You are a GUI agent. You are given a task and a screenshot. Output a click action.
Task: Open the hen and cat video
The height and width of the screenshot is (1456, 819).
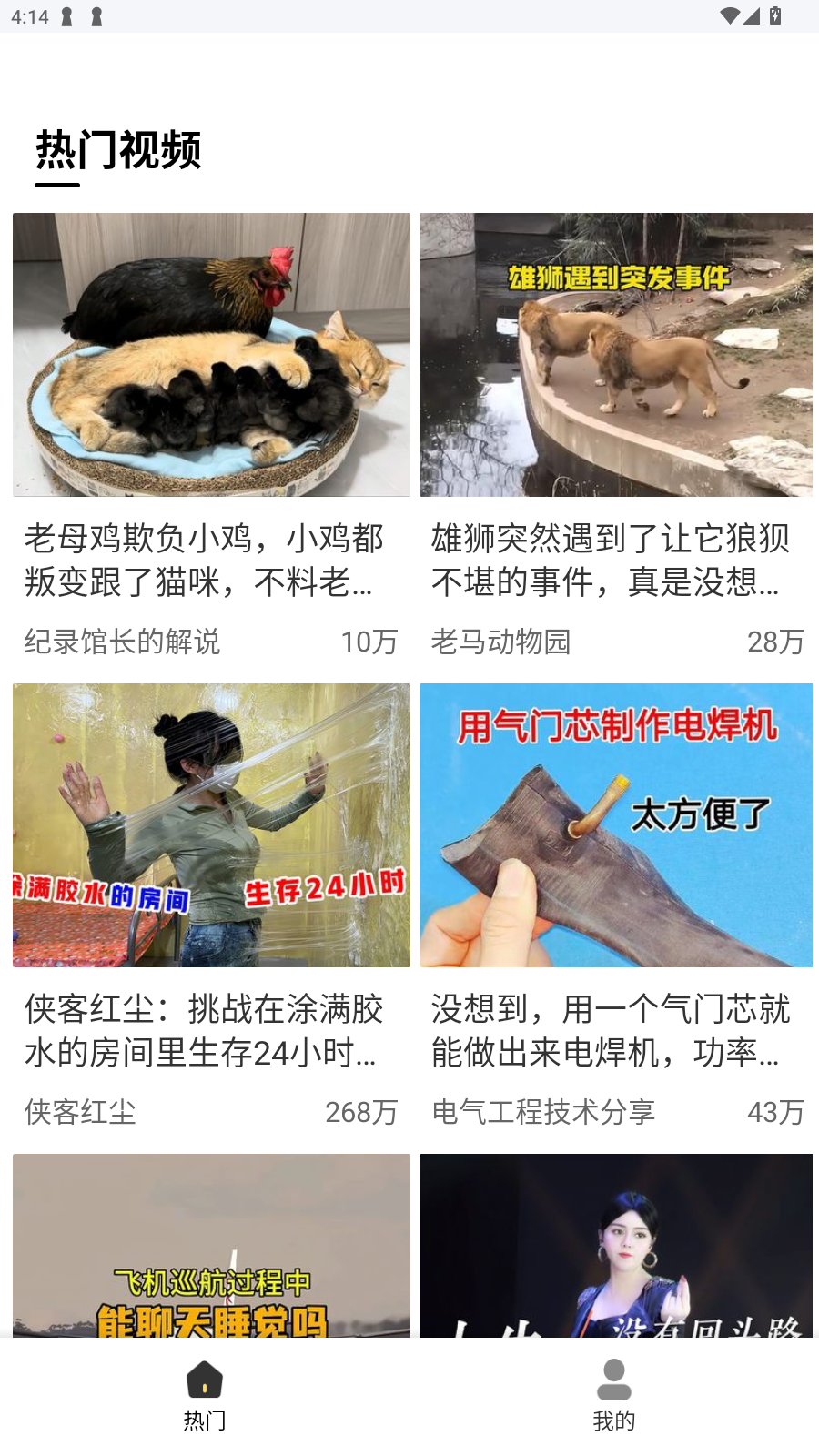pyautogui.click(x=211, y=355)
